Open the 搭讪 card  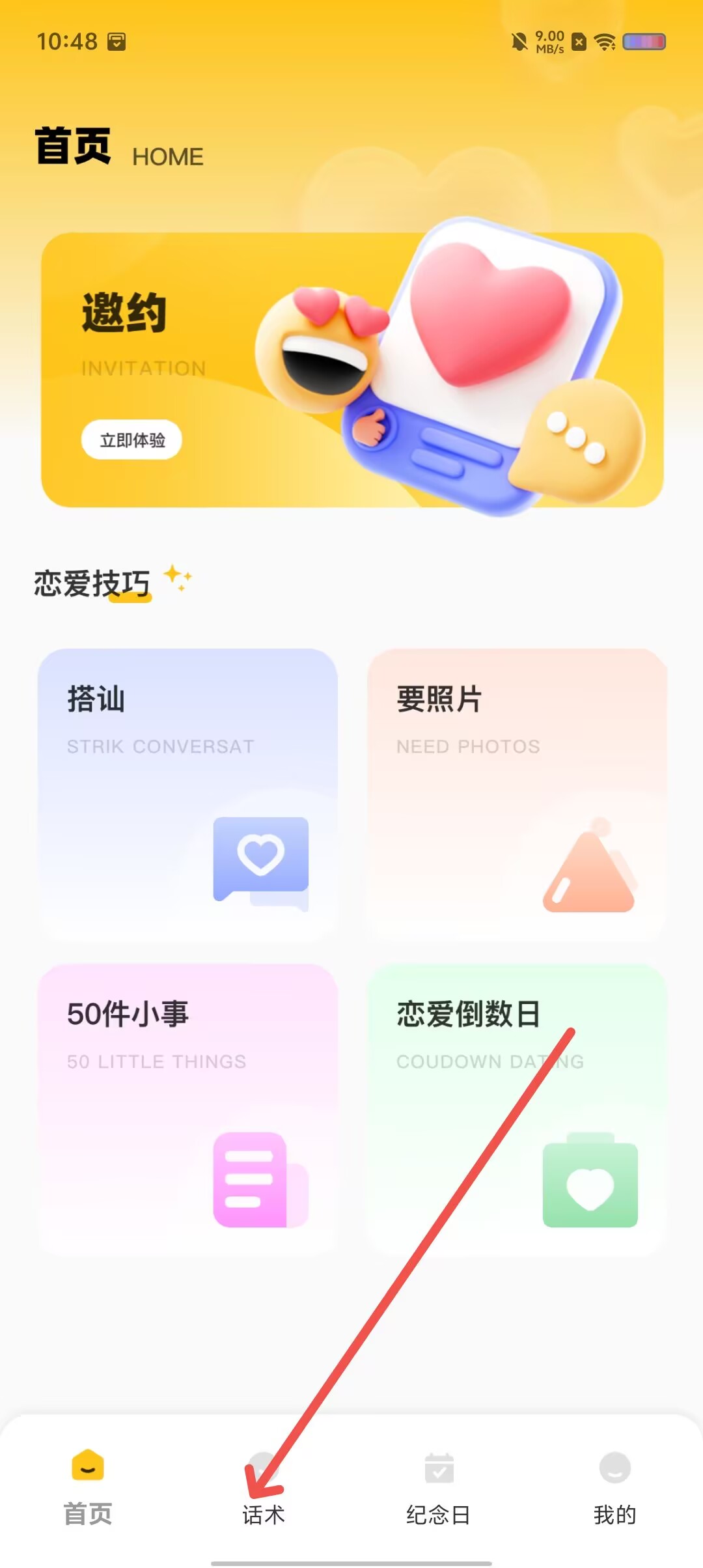coord(187,794)
